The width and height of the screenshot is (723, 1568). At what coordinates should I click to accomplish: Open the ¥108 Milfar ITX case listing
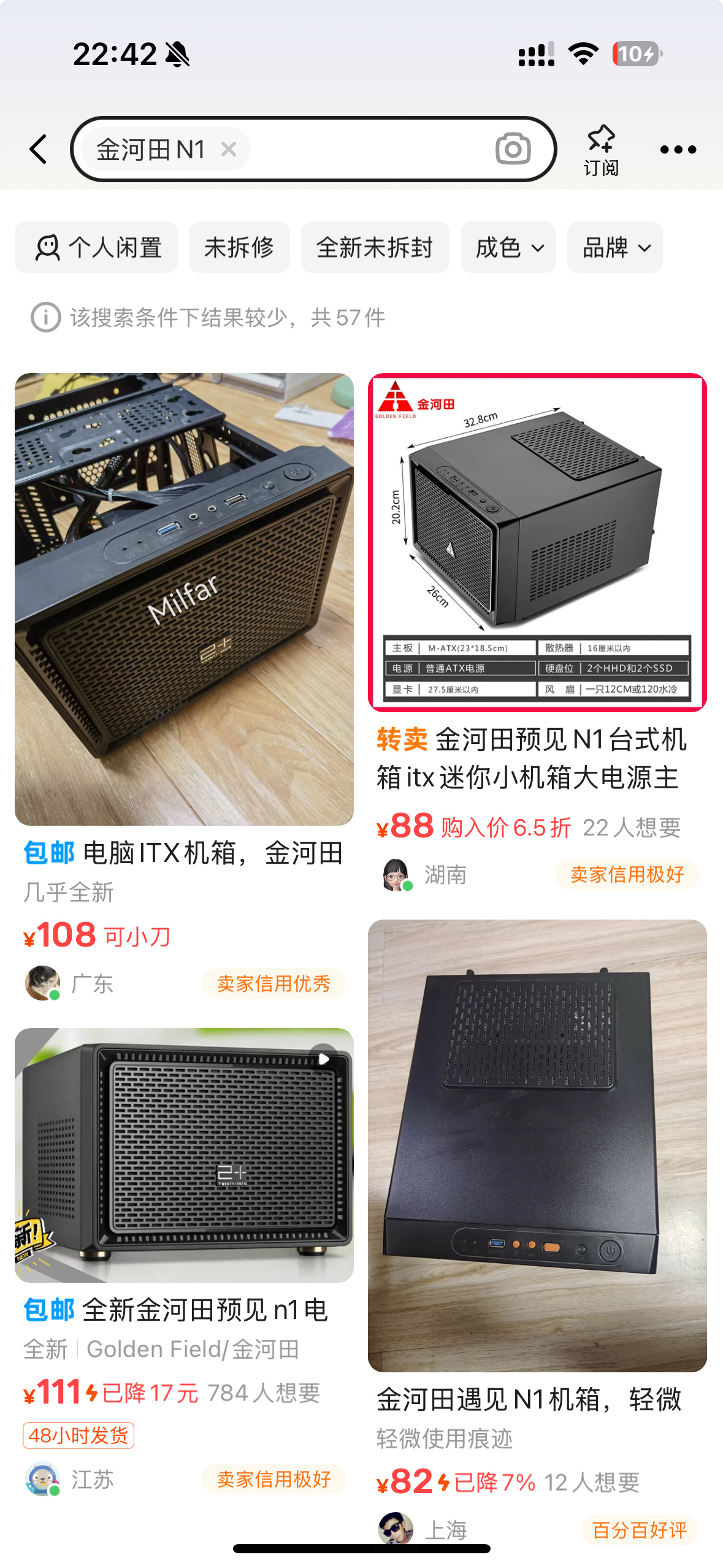click(184, 599)
